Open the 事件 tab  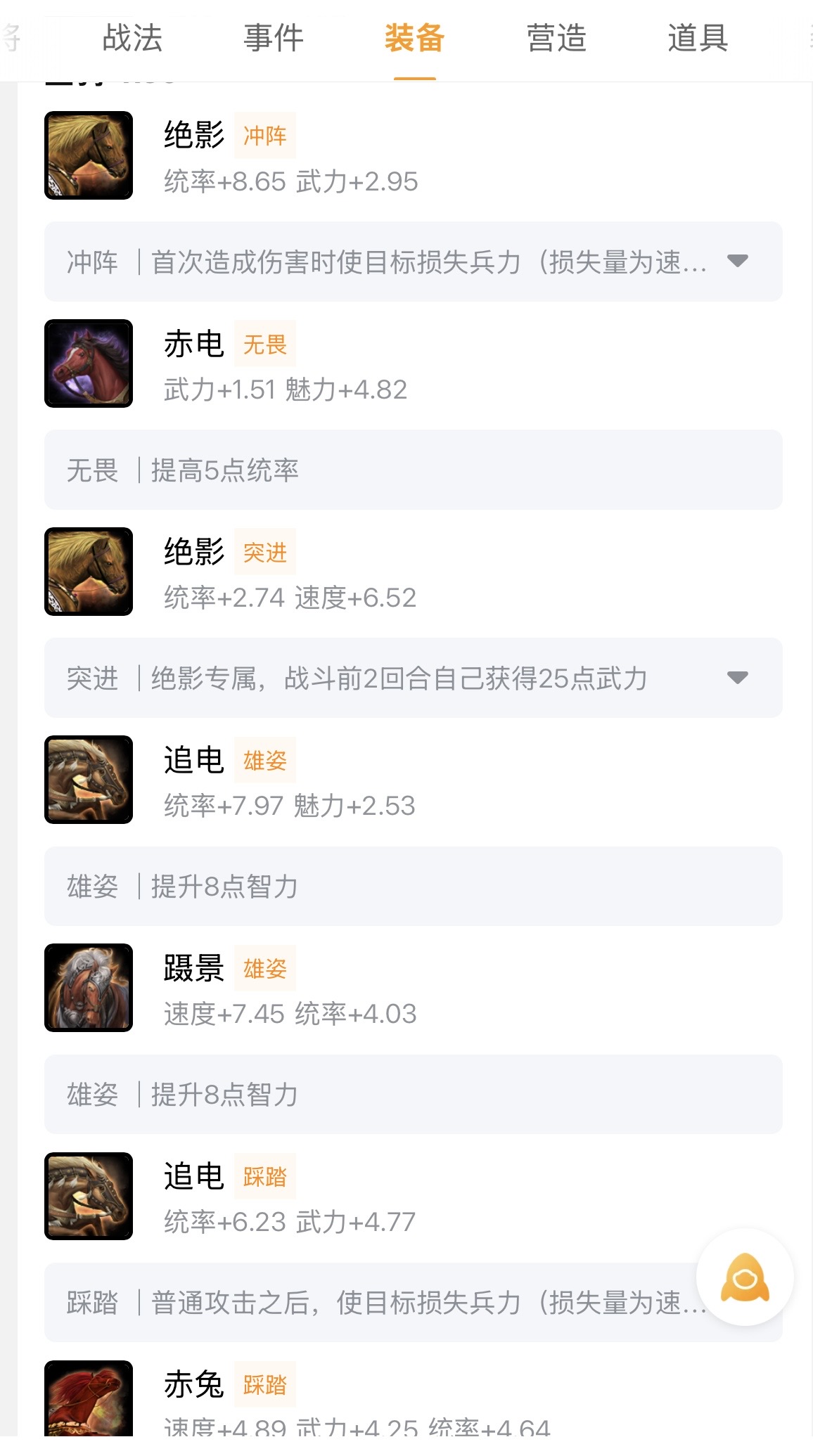tap(274, 38)
